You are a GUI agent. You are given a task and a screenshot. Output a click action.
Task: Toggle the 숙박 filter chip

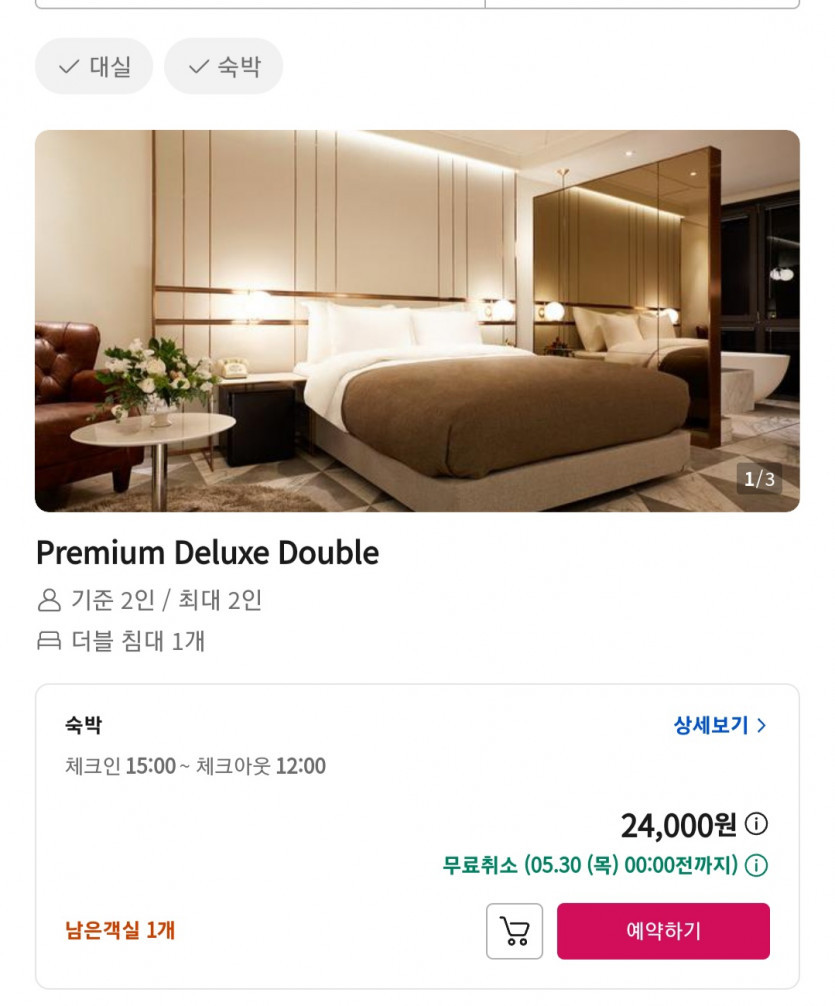(x=223, y=67)
